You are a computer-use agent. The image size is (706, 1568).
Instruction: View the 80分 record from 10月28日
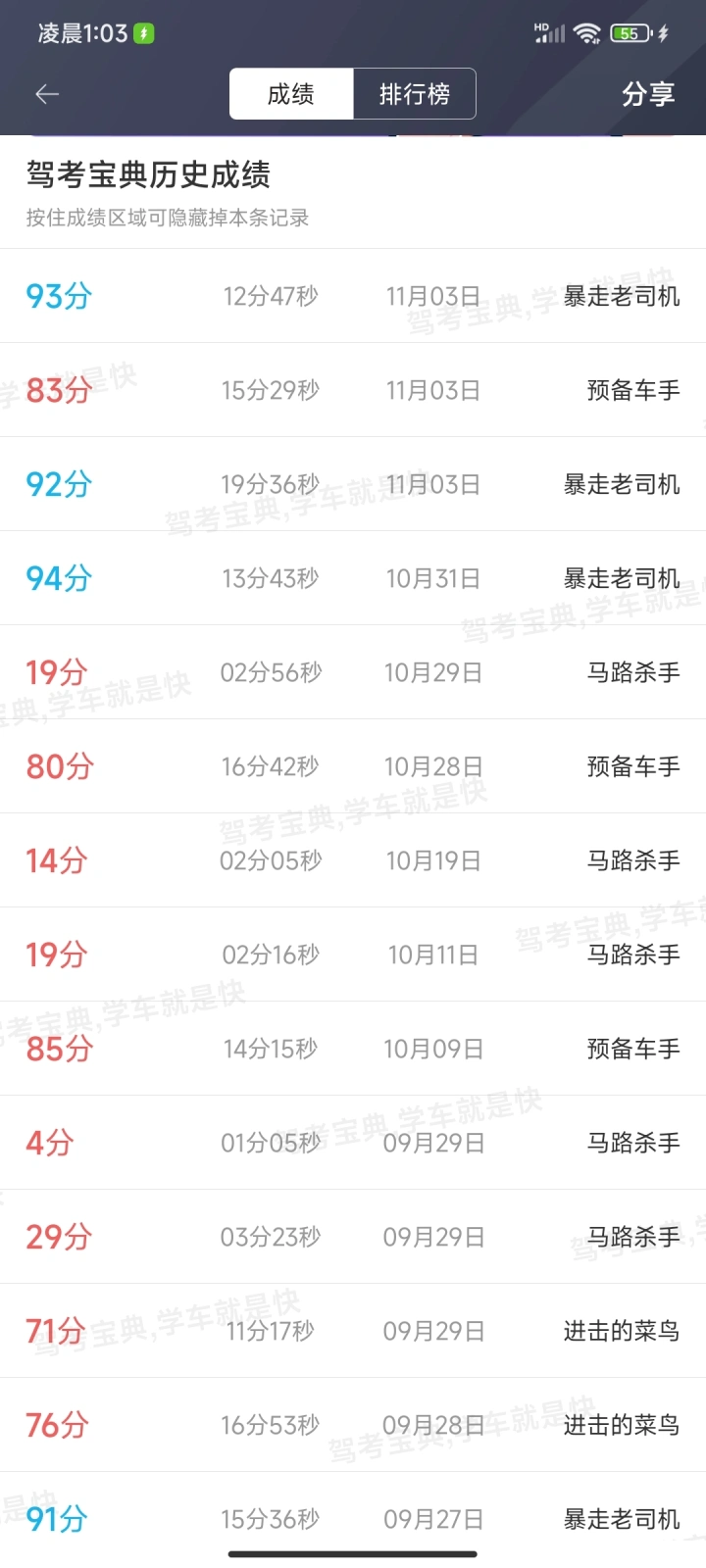(353, 766)
